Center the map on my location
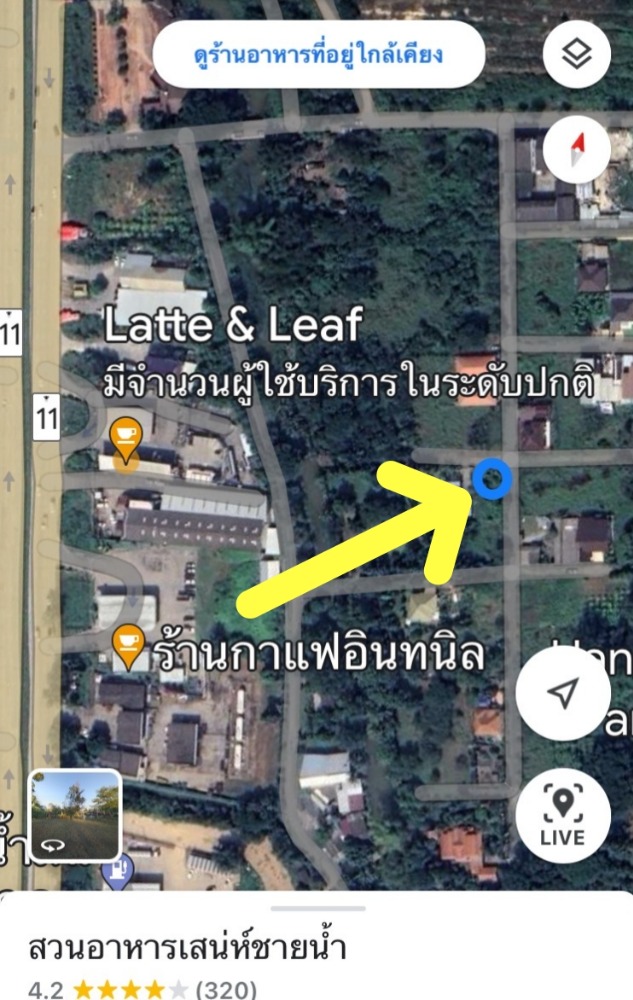The height and width of the screenshot is (1000, 633). pyautogui.click(x=564, y=693)
